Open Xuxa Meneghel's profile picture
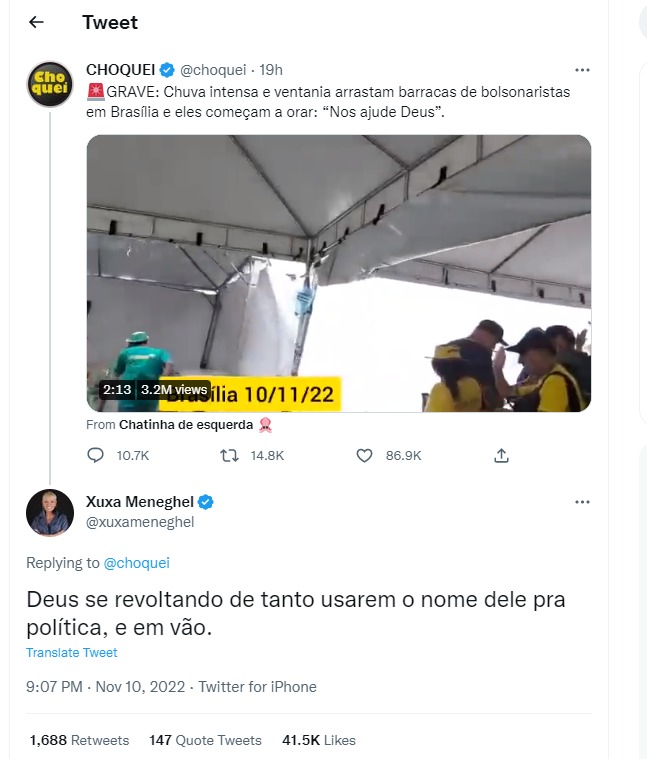 [49, 512]
